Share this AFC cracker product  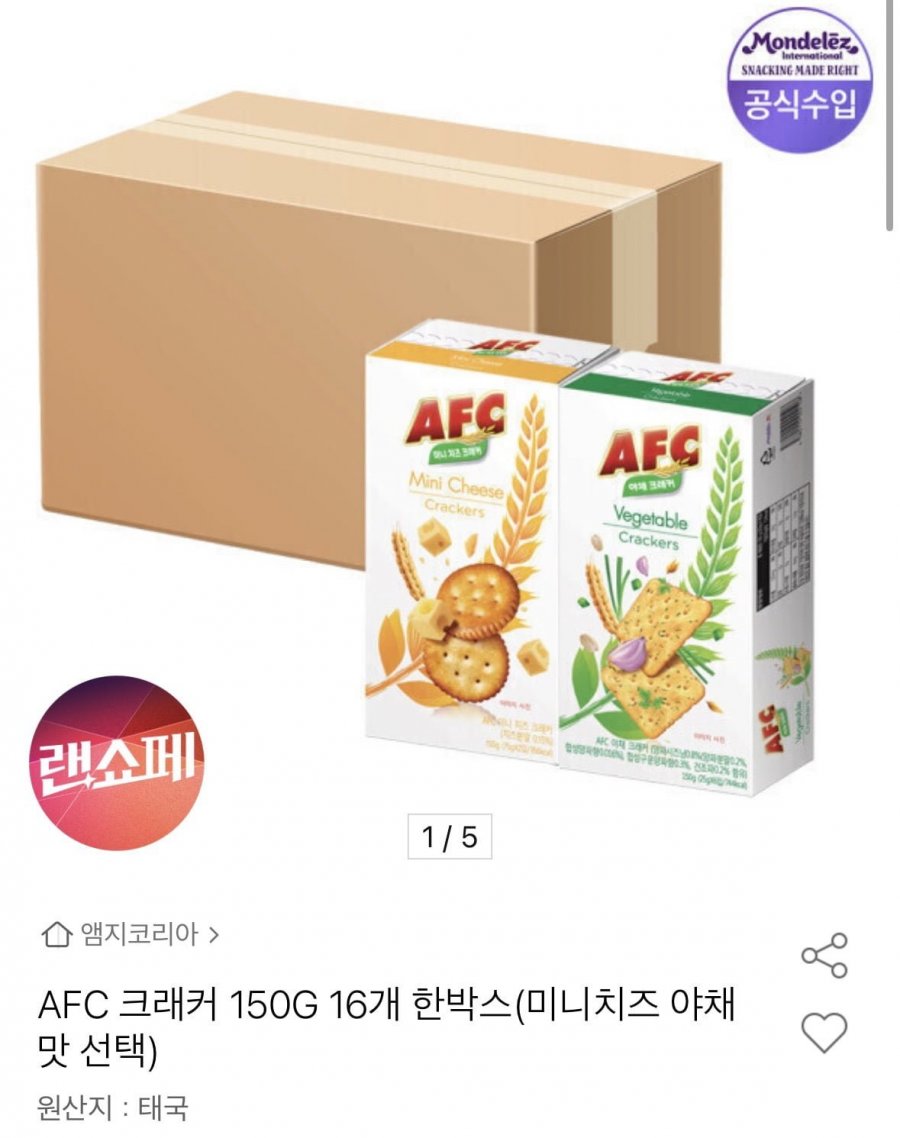pos(825,955)
